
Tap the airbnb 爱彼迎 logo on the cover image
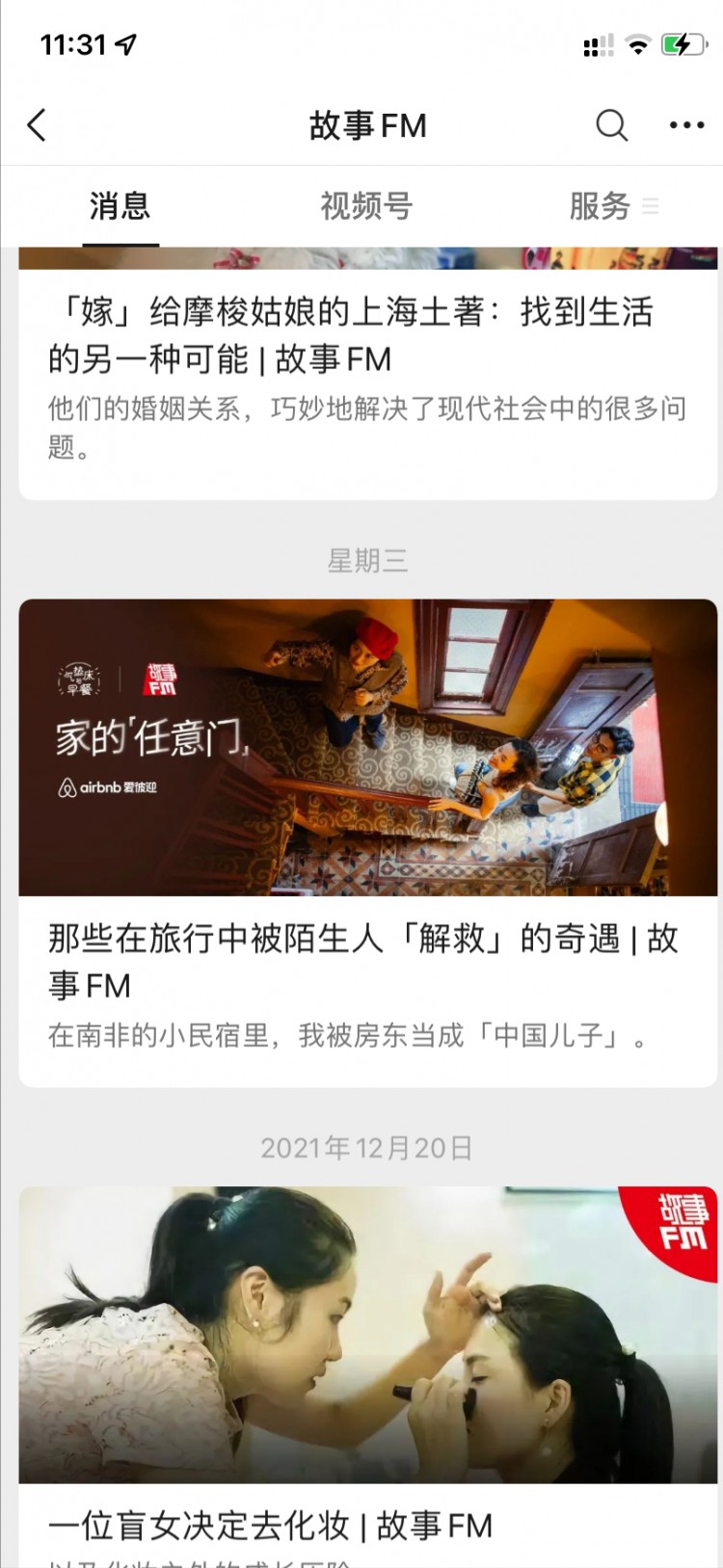[106, 786]
